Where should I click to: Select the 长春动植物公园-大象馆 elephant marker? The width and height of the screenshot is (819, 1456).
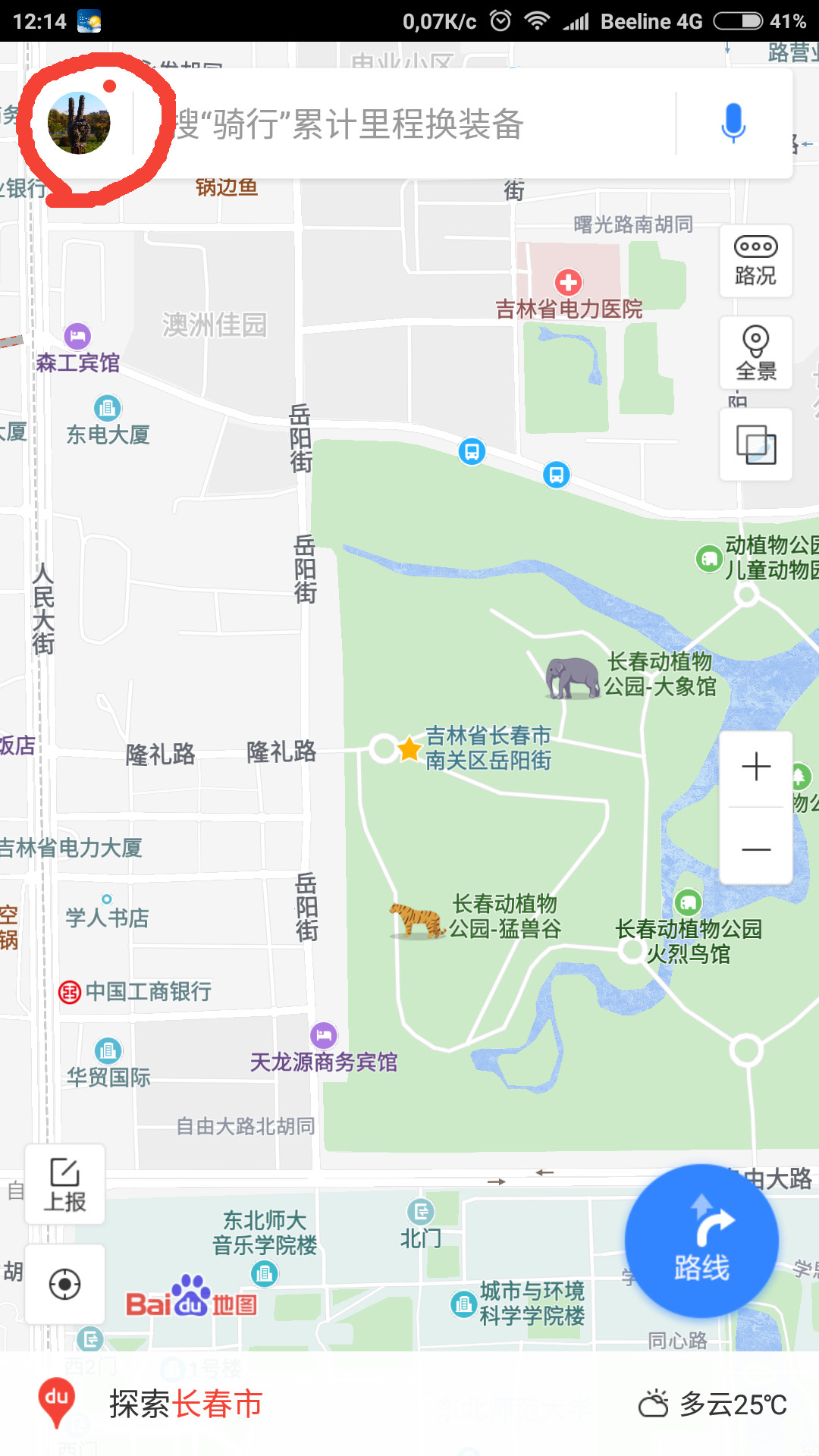click(573, 677)
